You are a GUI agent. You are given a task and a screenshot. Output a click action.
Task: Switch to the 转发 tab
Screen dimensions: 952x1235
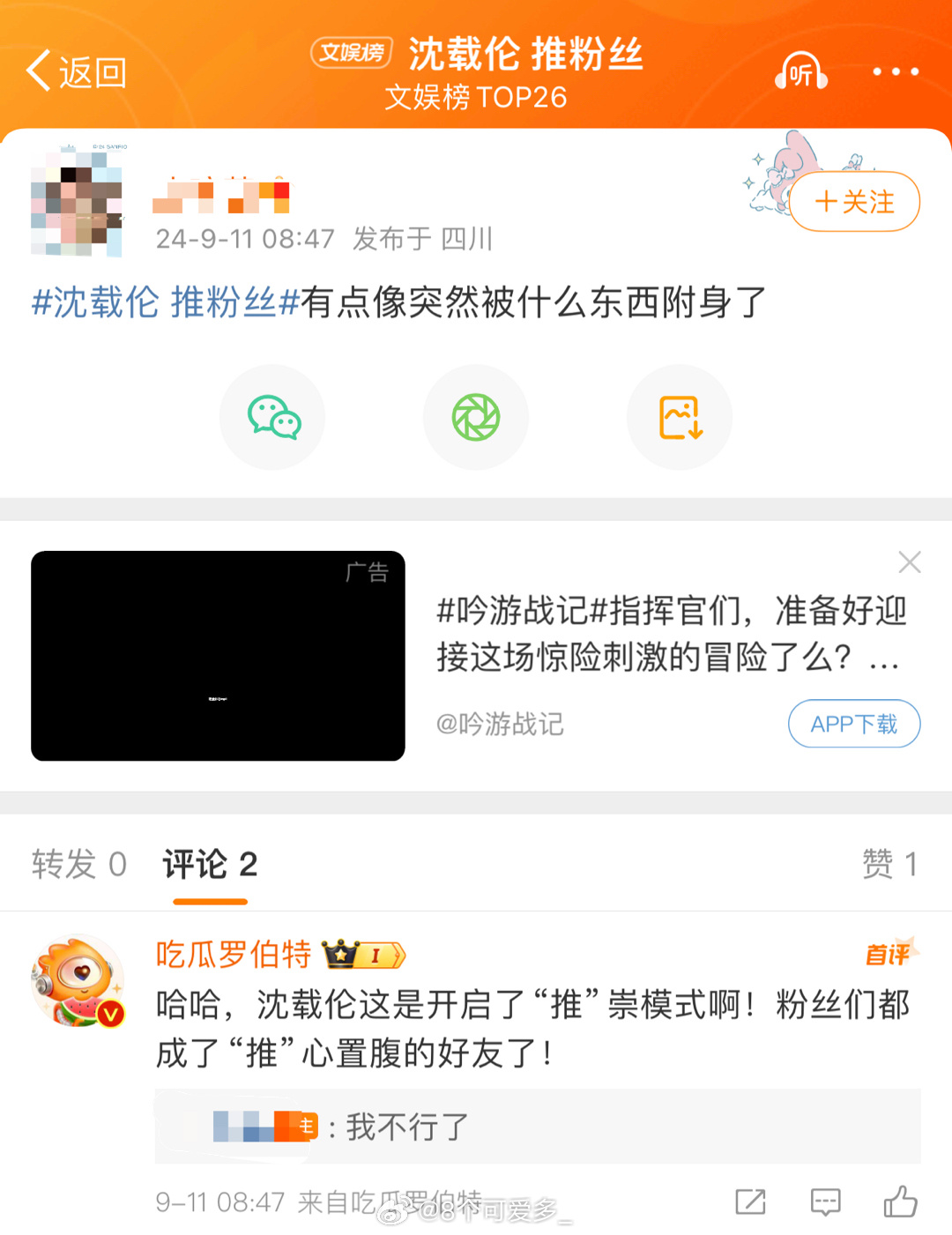pyautogui.click(x=79, y=864)
